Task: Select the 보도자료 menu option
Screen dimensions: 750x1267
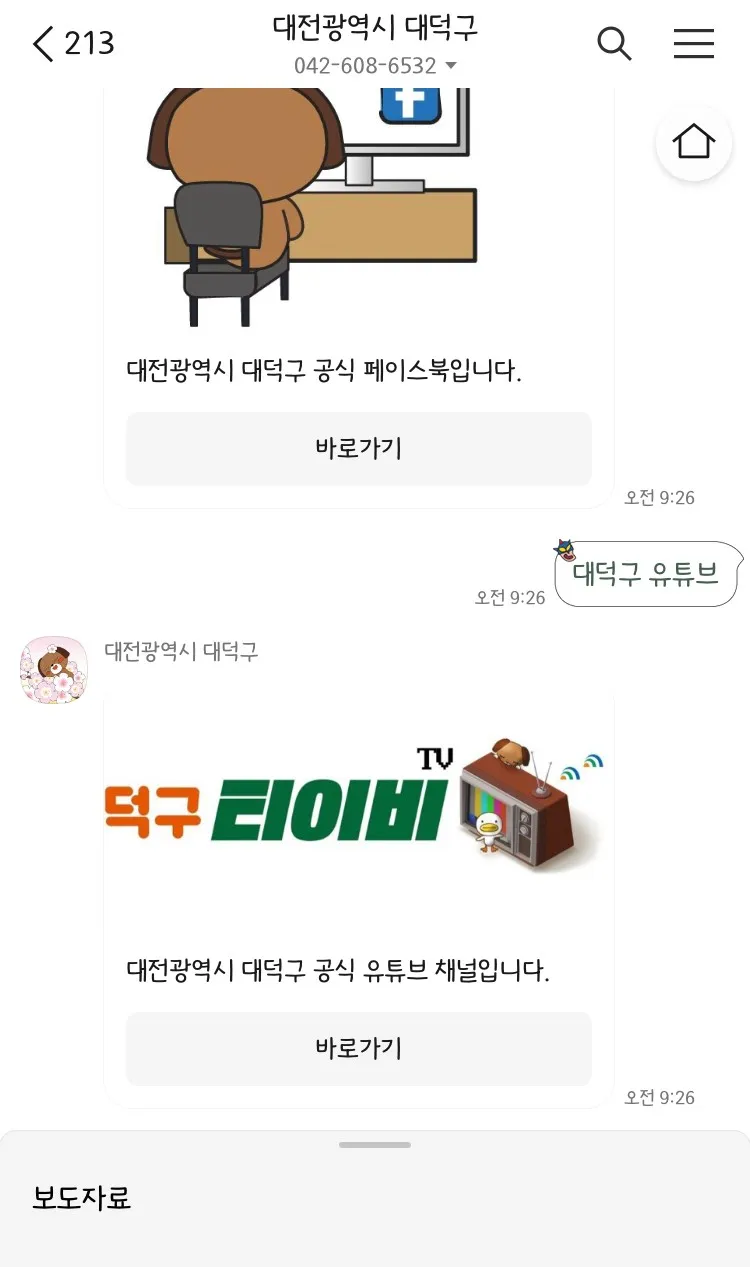Action: coord(82,1197)
